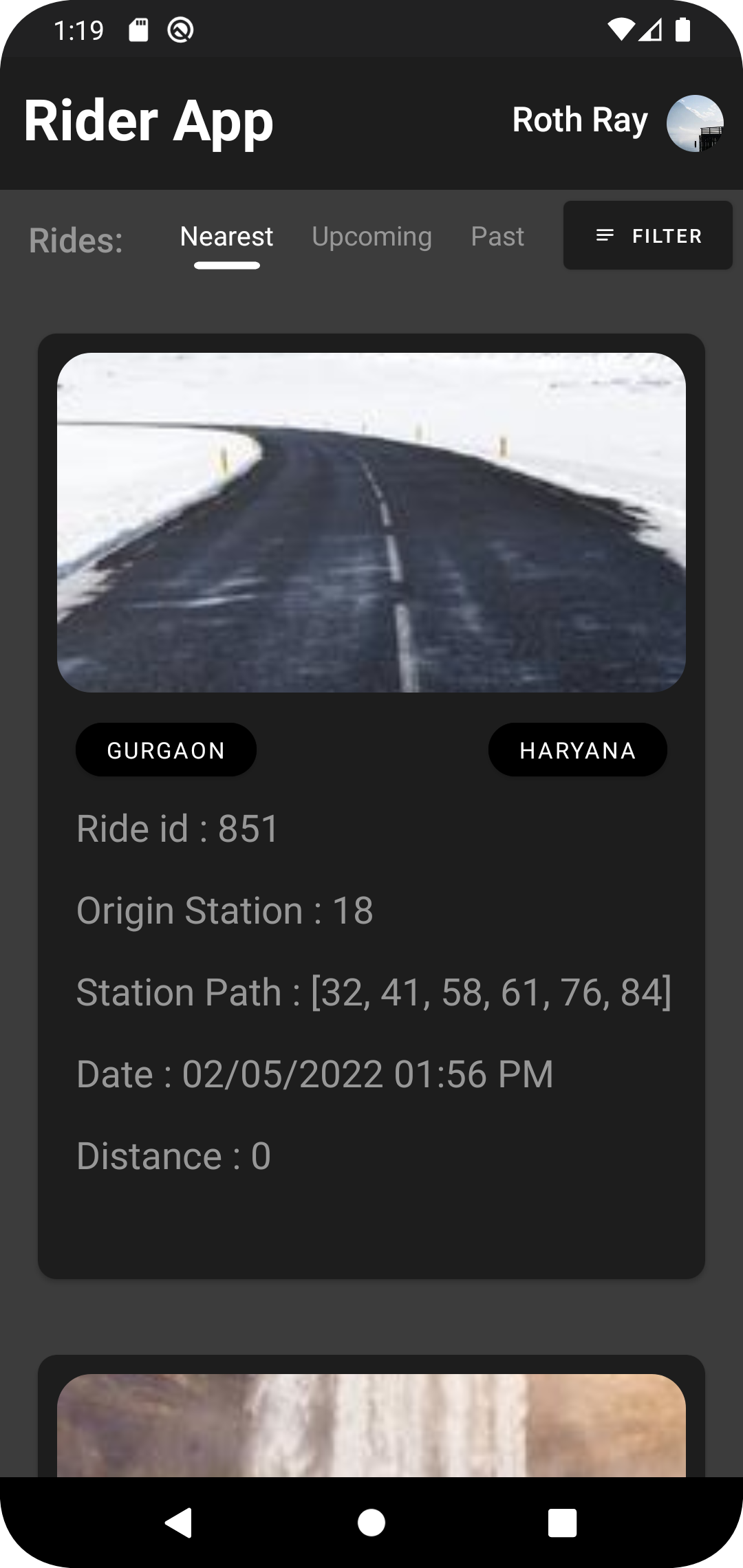
Task: Select the GURGAON location chip
Action: (166, 750)
